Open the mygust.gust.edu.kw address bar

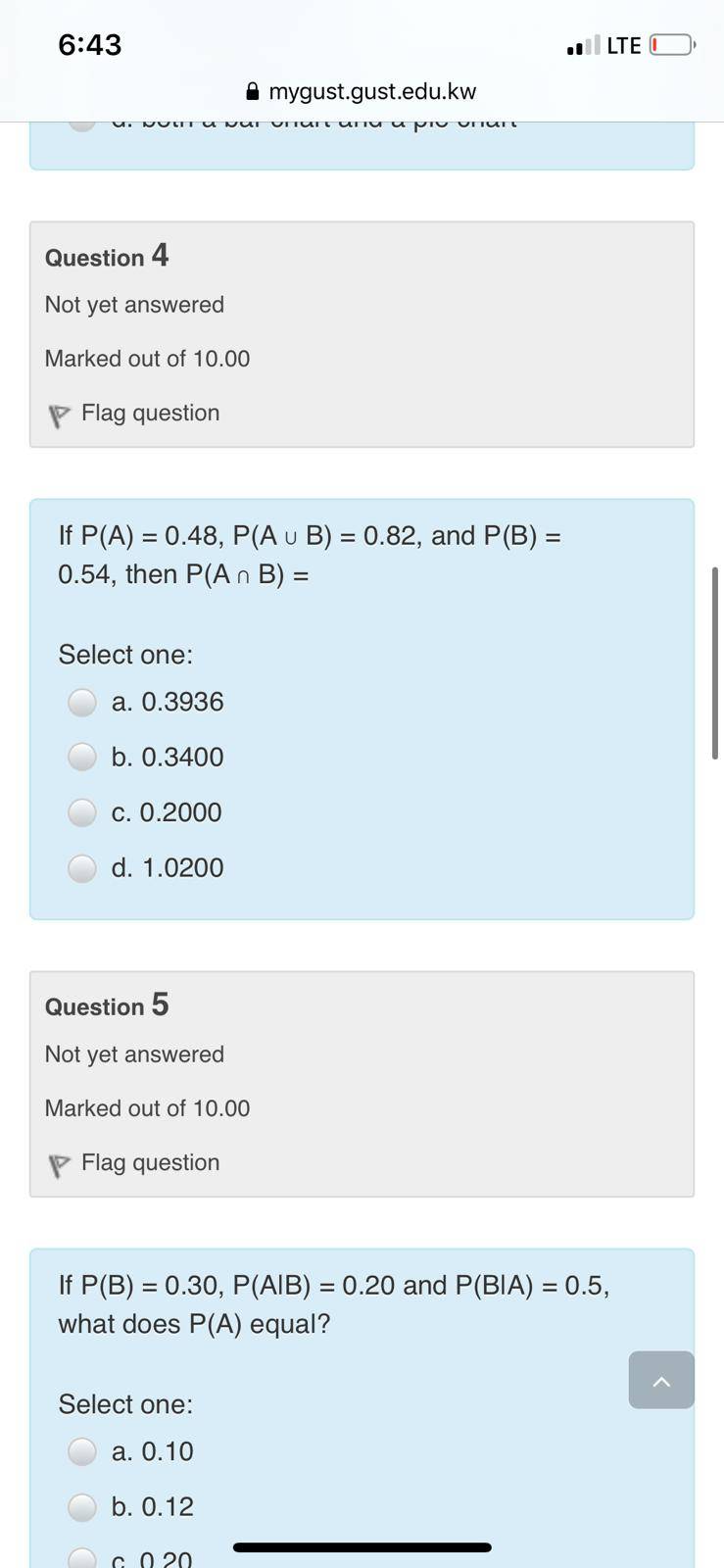[362, 92]
